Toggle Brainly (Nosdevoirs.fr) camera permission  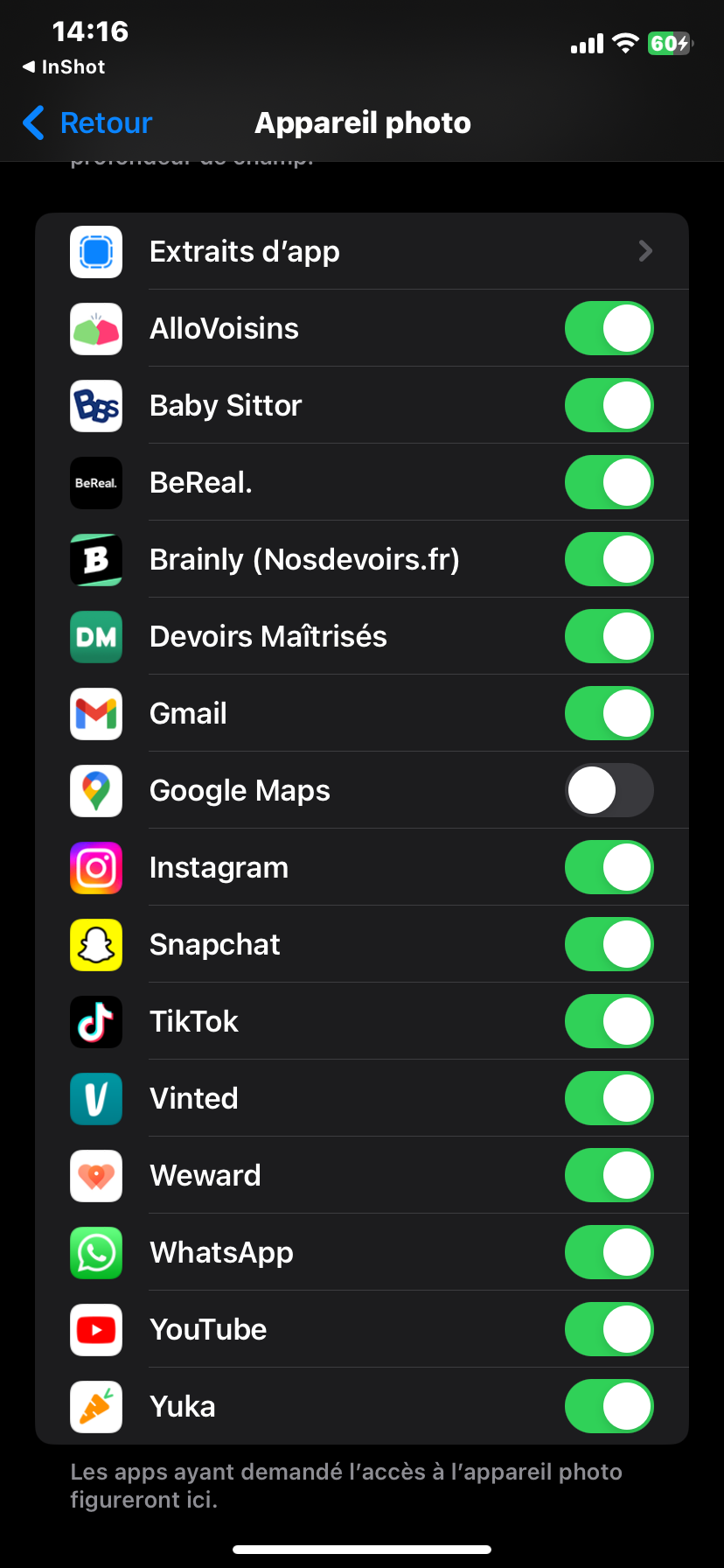[609, 560]
